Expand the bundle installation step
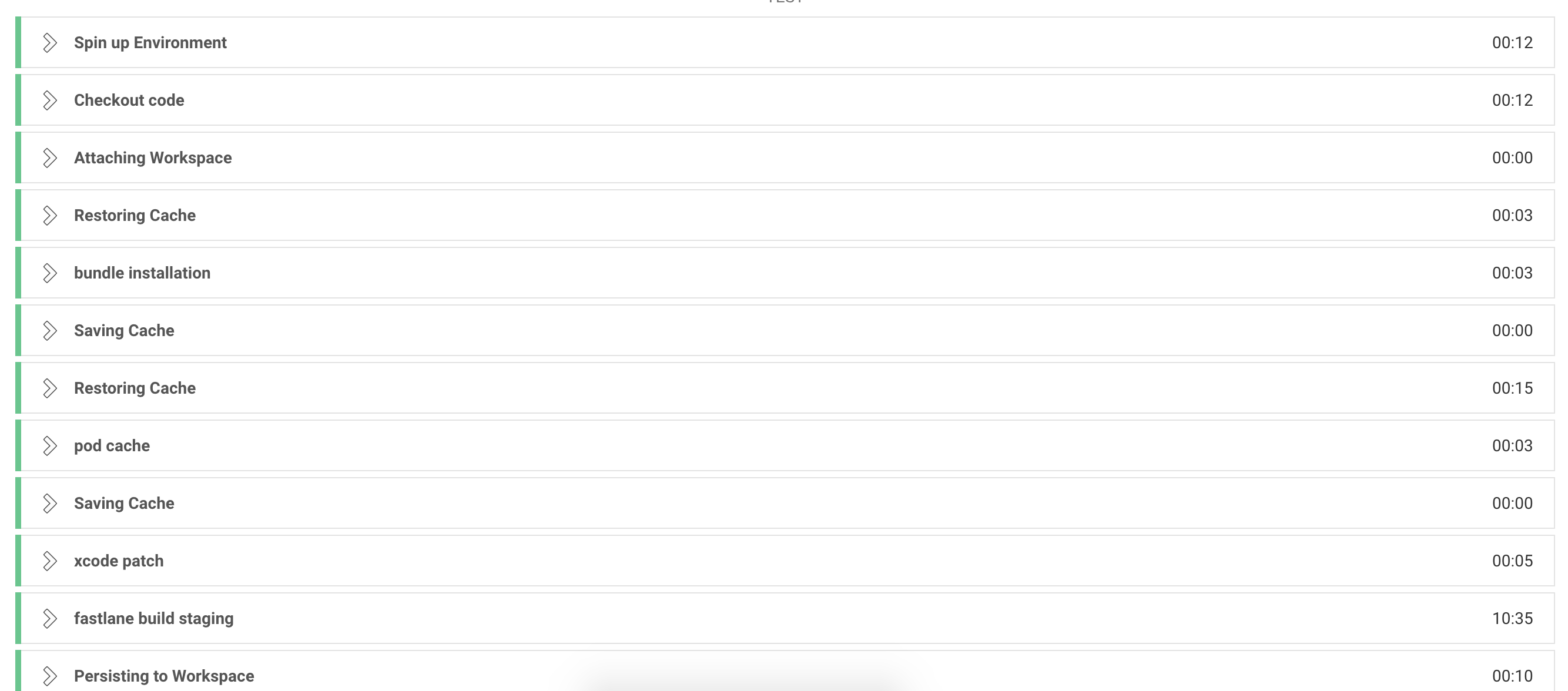Screen dimensions: 1568x691 [x=50, y=273]
